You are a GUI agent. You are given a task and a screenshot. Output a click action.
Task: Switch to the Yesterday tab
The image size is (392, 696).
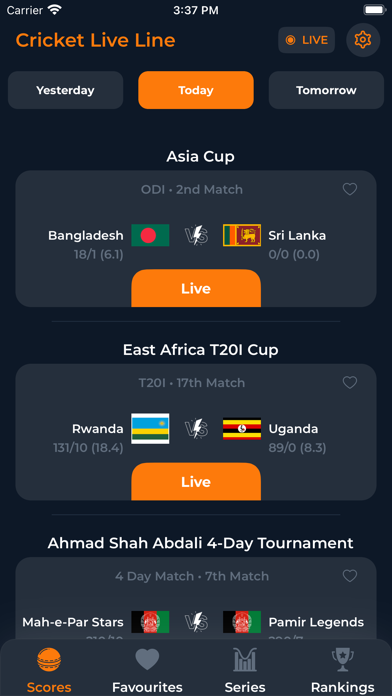pyautogui.click(x=65, y=90)
